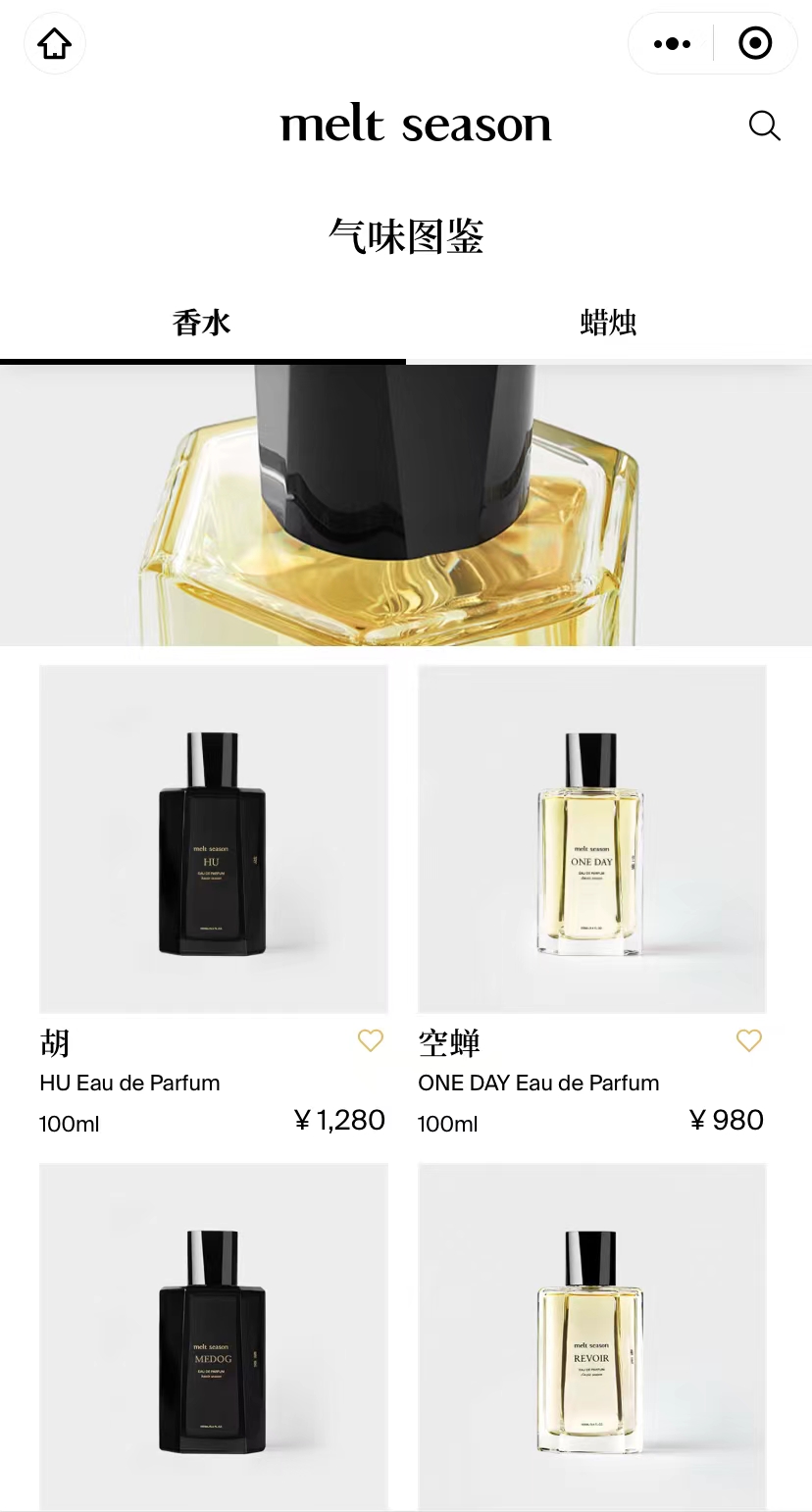Favorite 胡 HU with the heart icon
Image resolution: width=812 pixels, height=1512 pixels.
pyautogui.click(x=370, y=1040)
